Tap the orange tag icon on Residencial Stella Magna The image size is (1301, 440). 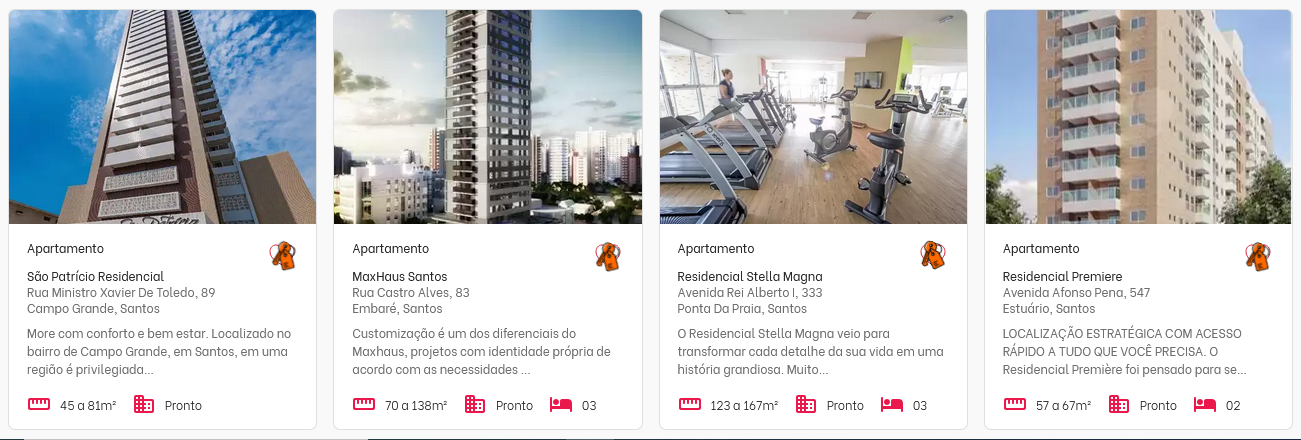[x=933, y=255]
